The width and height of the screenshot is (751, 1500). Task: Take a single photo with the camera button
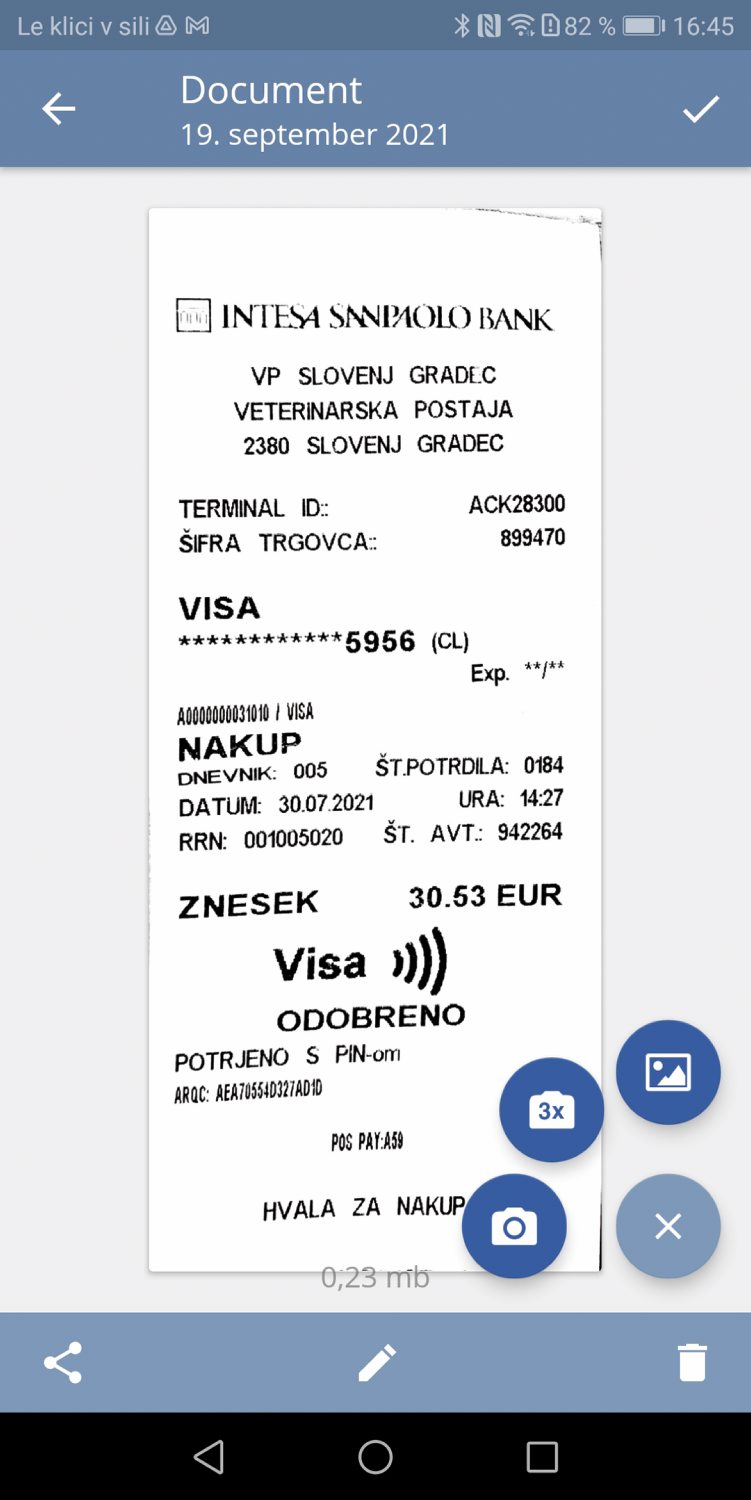click(514, 1226)
